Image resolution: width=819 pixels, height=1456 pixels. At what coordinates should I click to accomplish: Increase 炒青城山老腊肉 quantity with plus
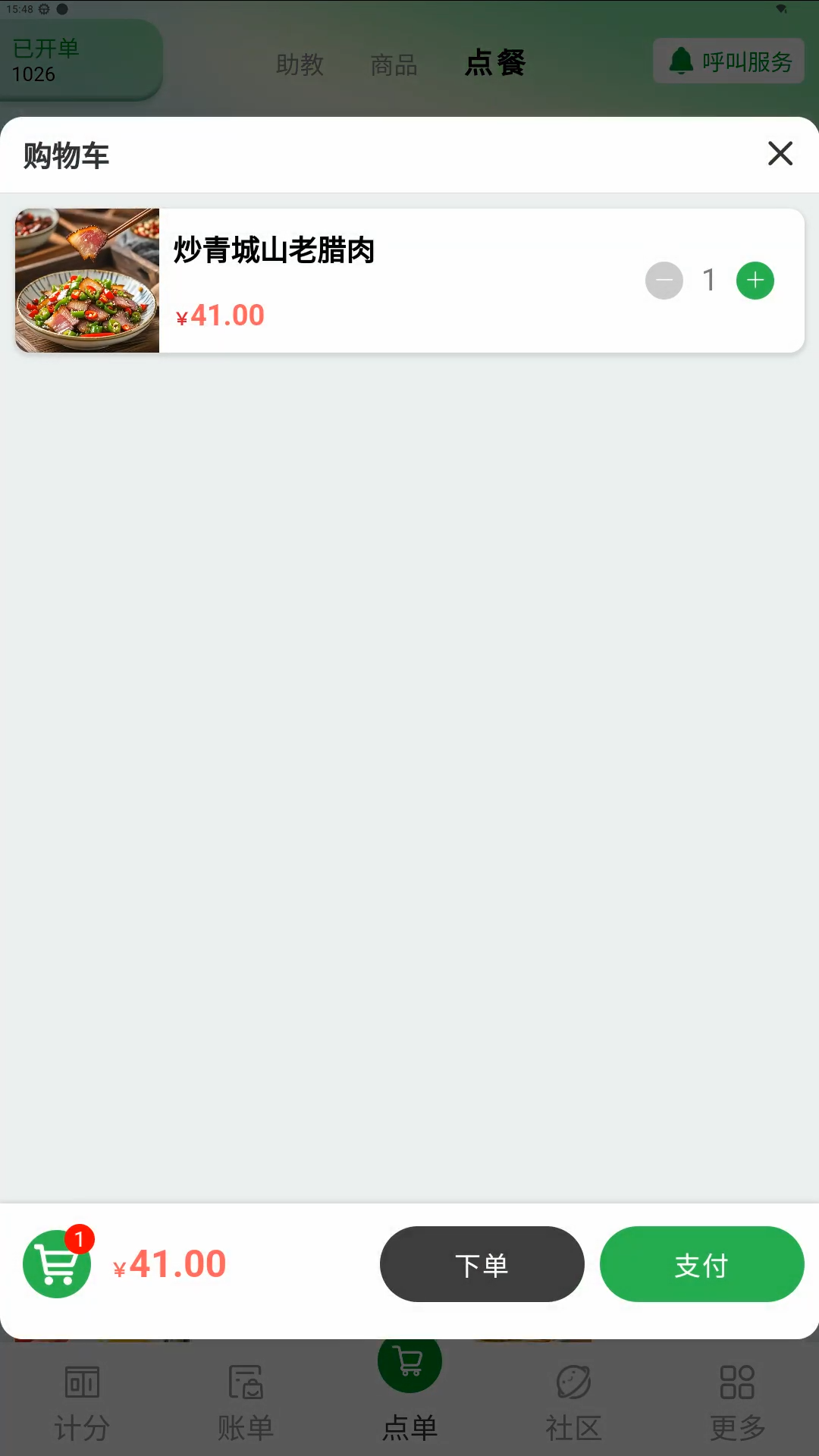tap(755, 281)
